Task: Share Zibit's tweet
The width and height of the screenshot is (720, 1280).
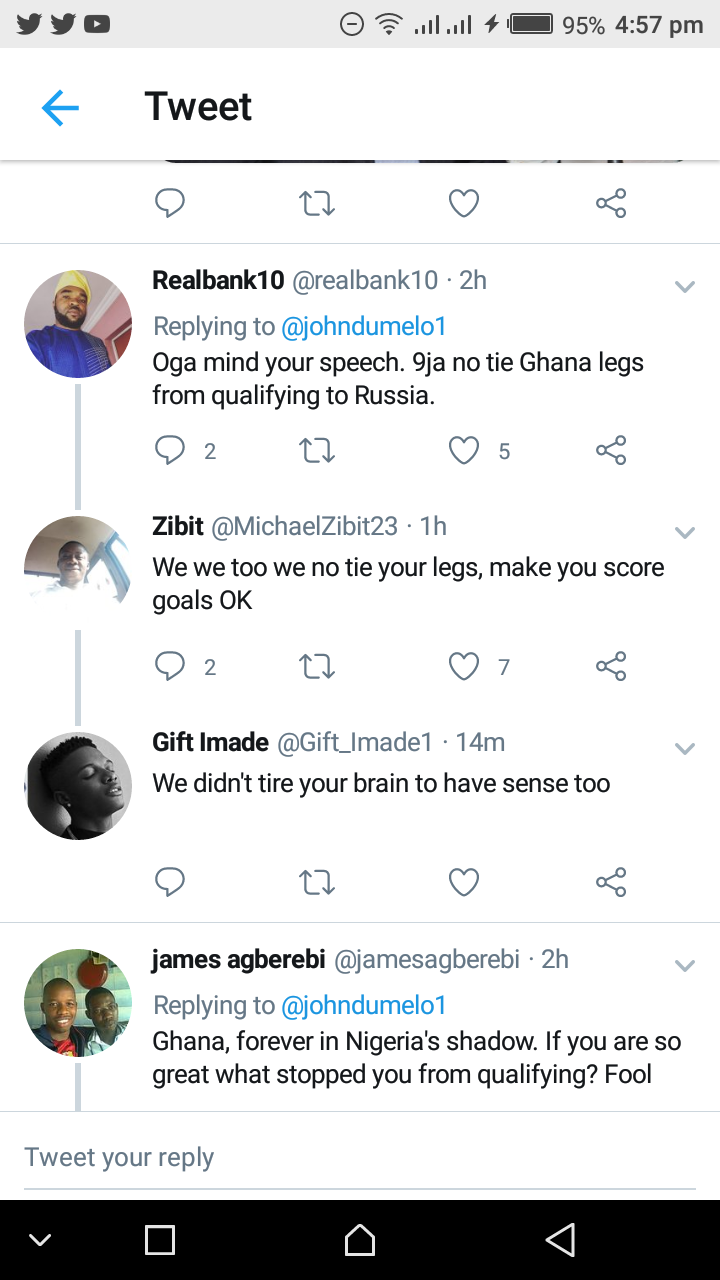Action: point(611,666)
